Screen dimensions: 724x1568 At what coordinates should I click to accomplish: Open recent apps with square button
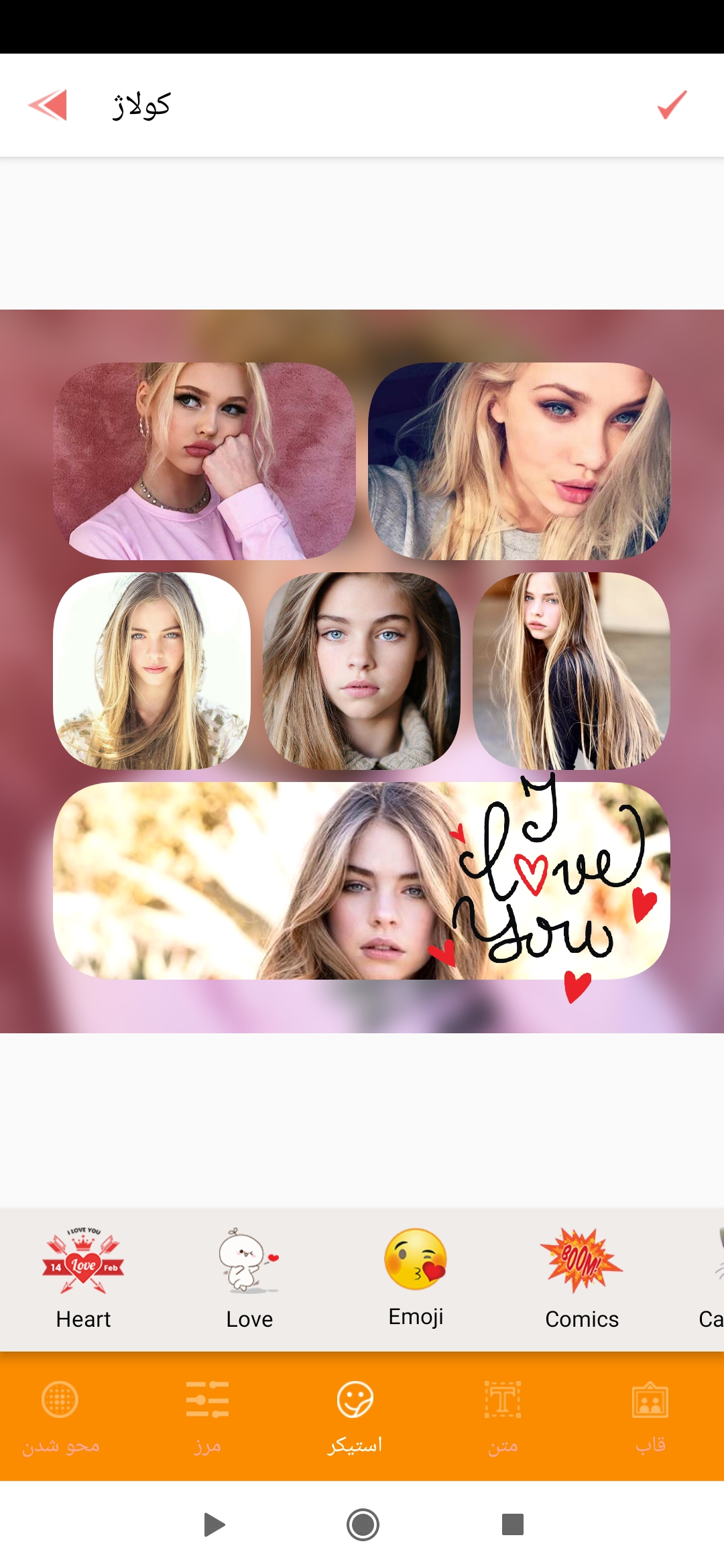click(x=513, y=1525)
